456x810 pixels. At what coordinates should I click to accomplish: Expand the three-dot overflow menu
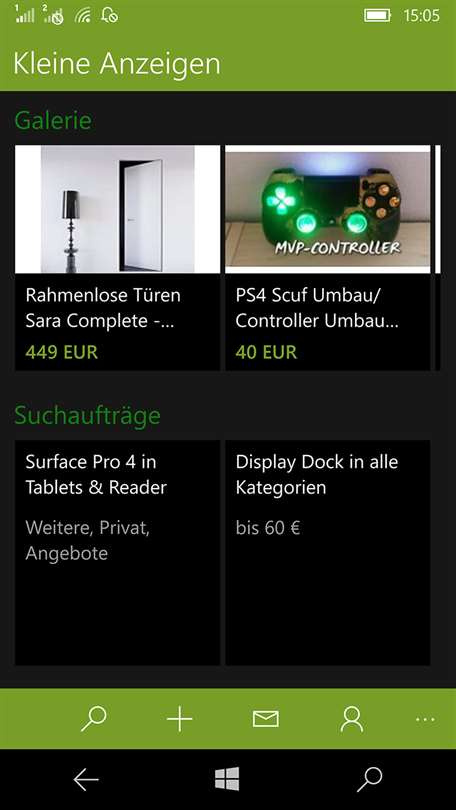[x=425, y=719]
